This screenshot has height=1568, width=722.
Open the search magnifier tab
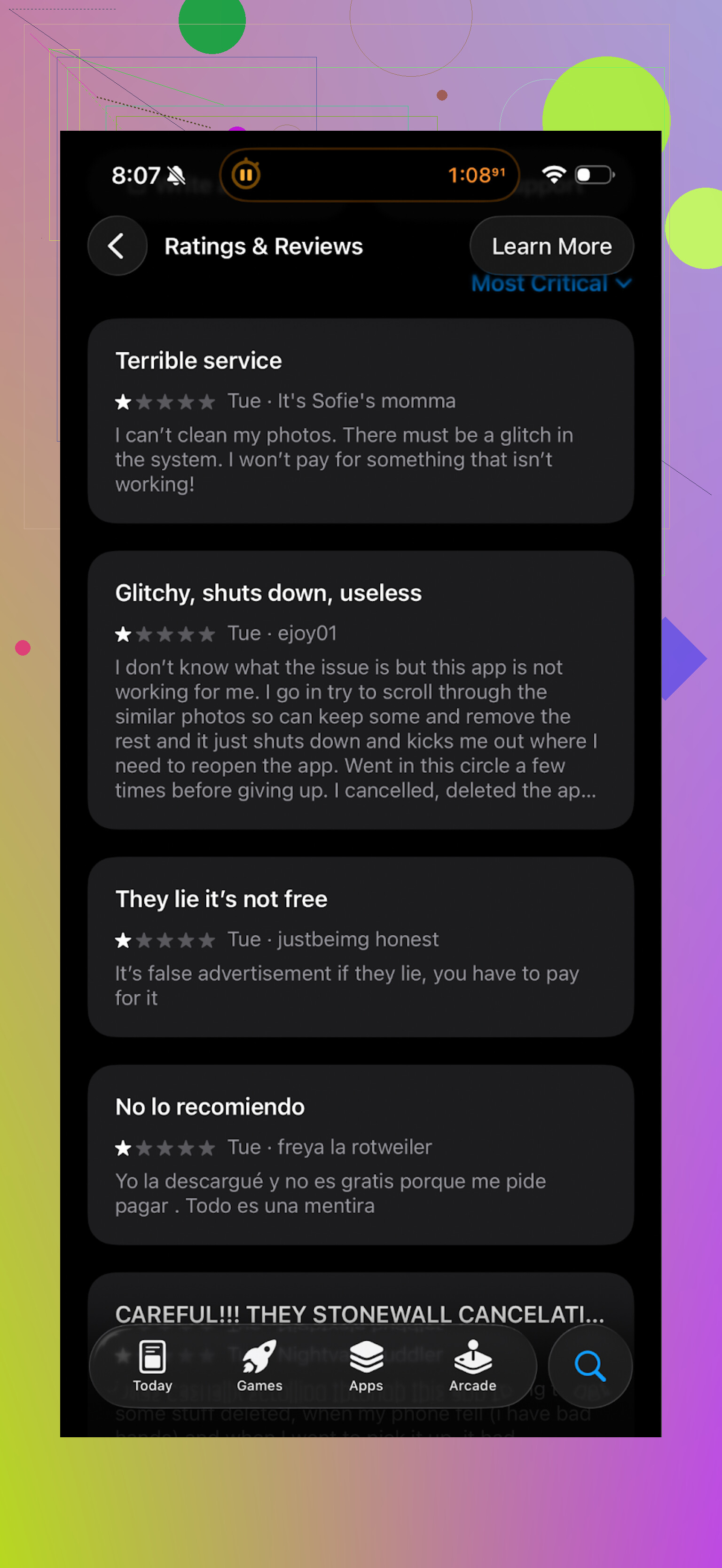click(x=589, y=1366)
